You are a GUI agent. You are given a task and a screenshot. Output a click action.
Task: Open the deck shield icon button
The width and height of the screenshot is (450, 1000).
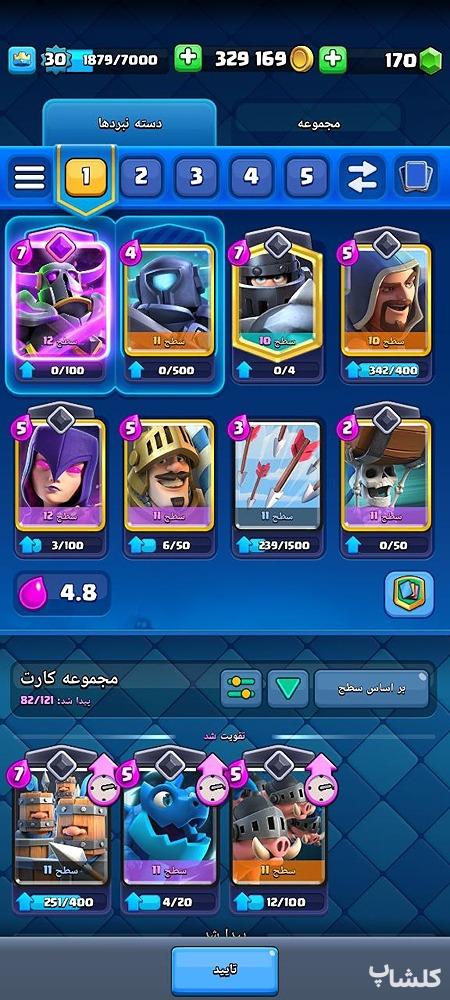point(409,594)
